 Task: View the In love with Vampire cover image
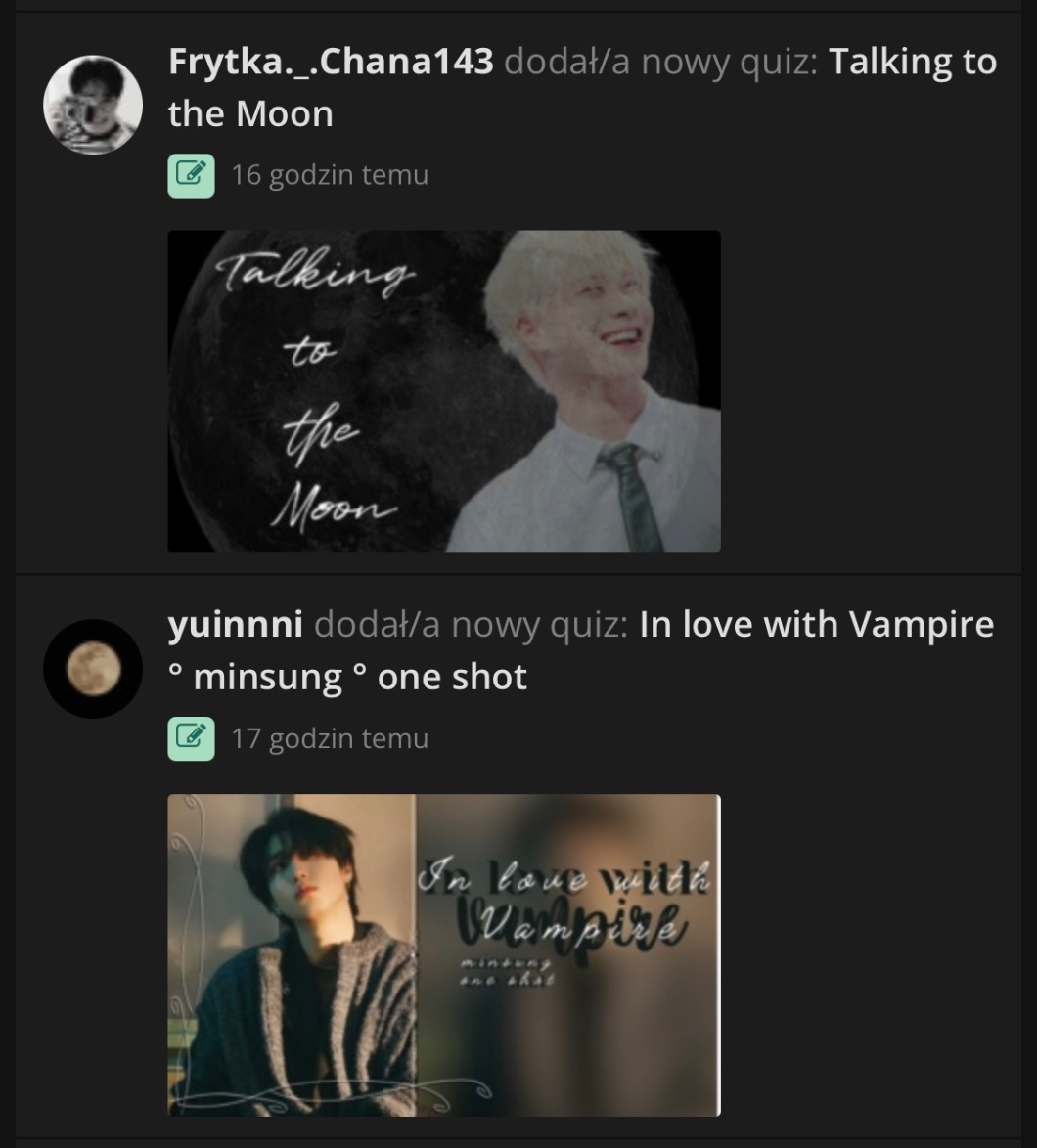click(x=444, y=954)
